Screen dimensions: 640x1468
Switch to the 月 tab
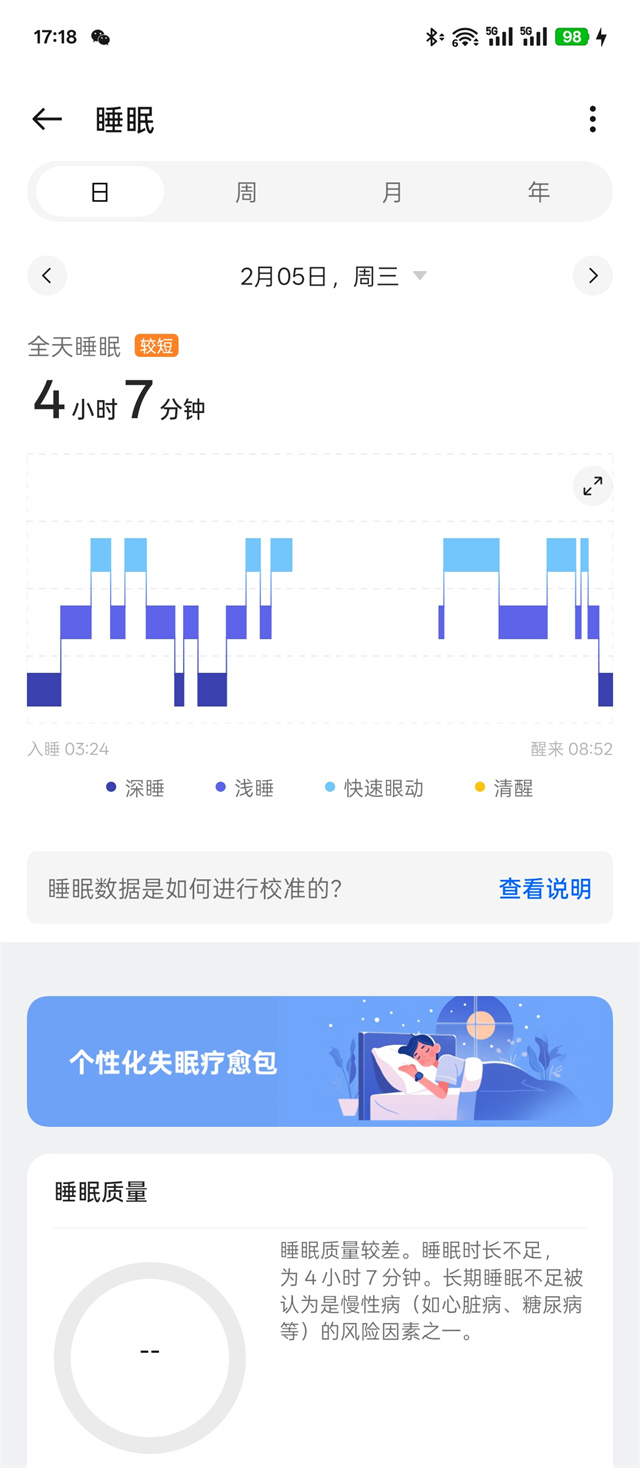coord(392,191)
